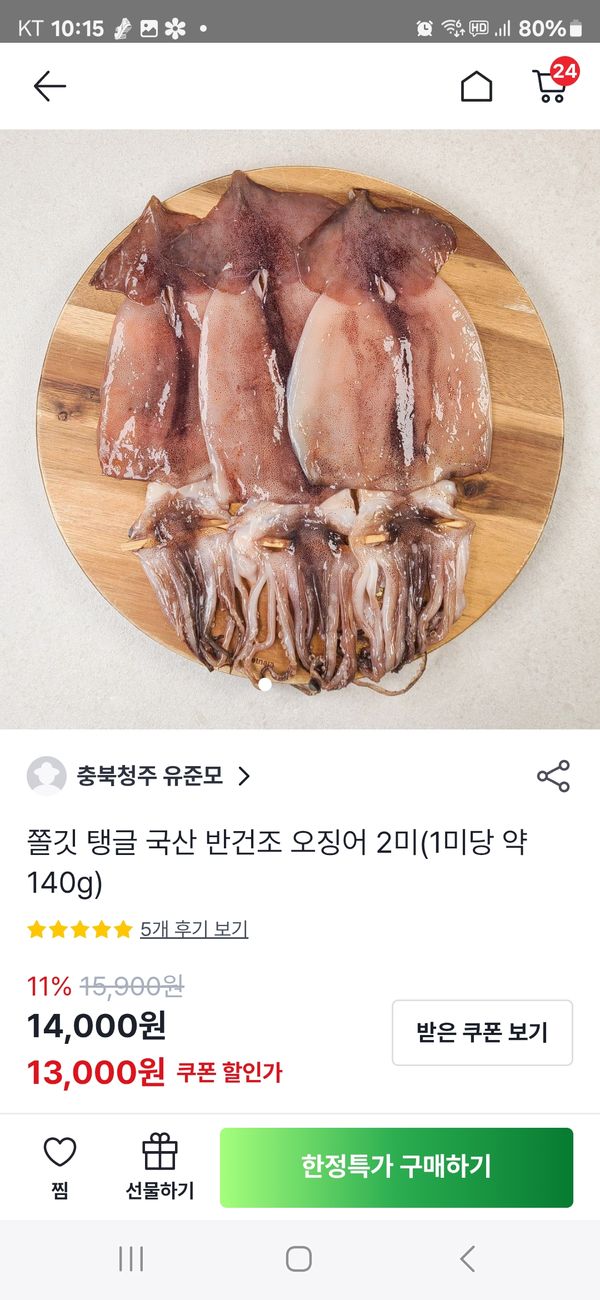Open the system recent apps view
600x1300 pixels.
coord(131,1259)
